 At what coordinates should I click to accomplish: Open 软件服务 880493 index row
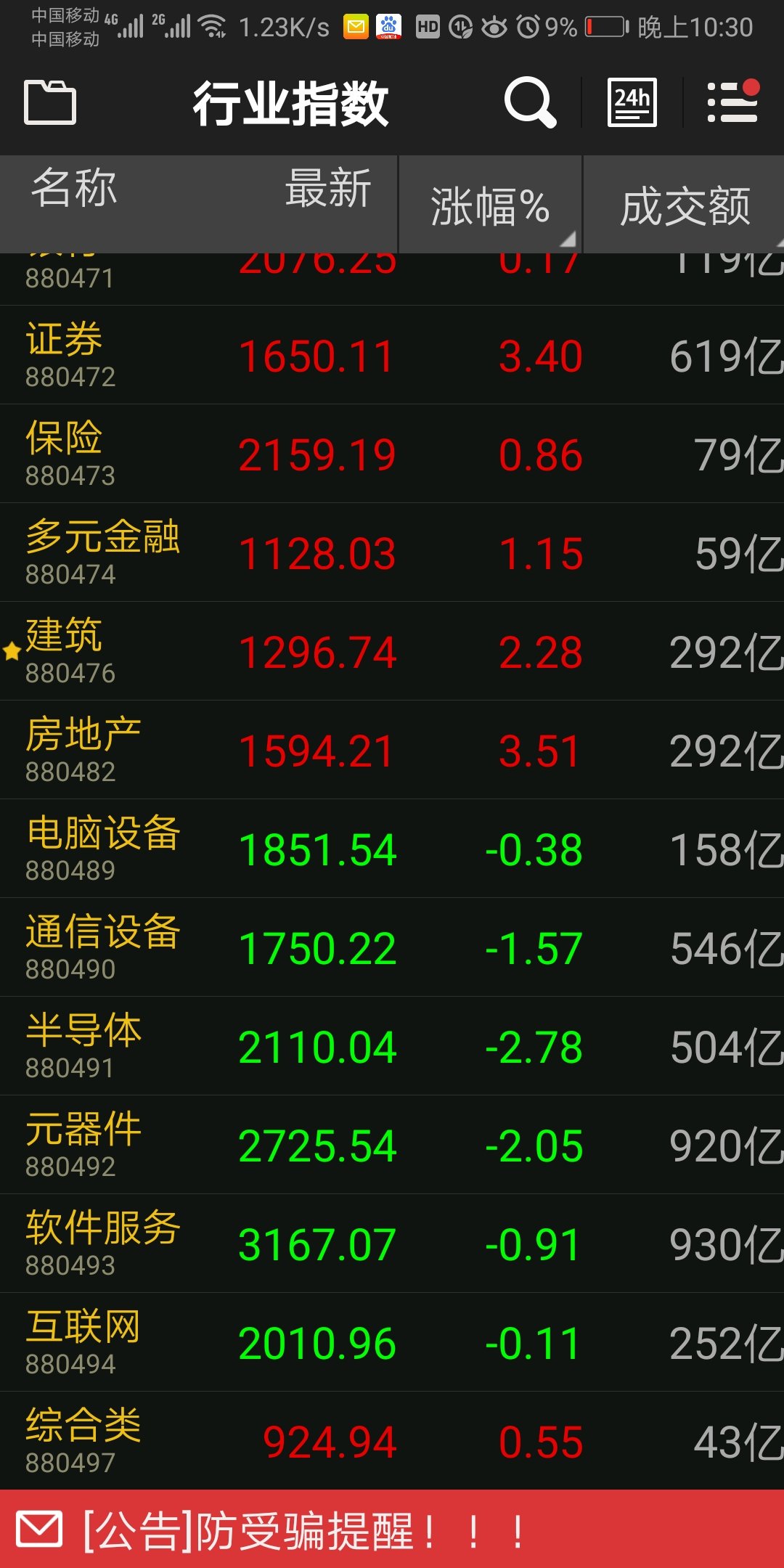(x=392, y=1244)
